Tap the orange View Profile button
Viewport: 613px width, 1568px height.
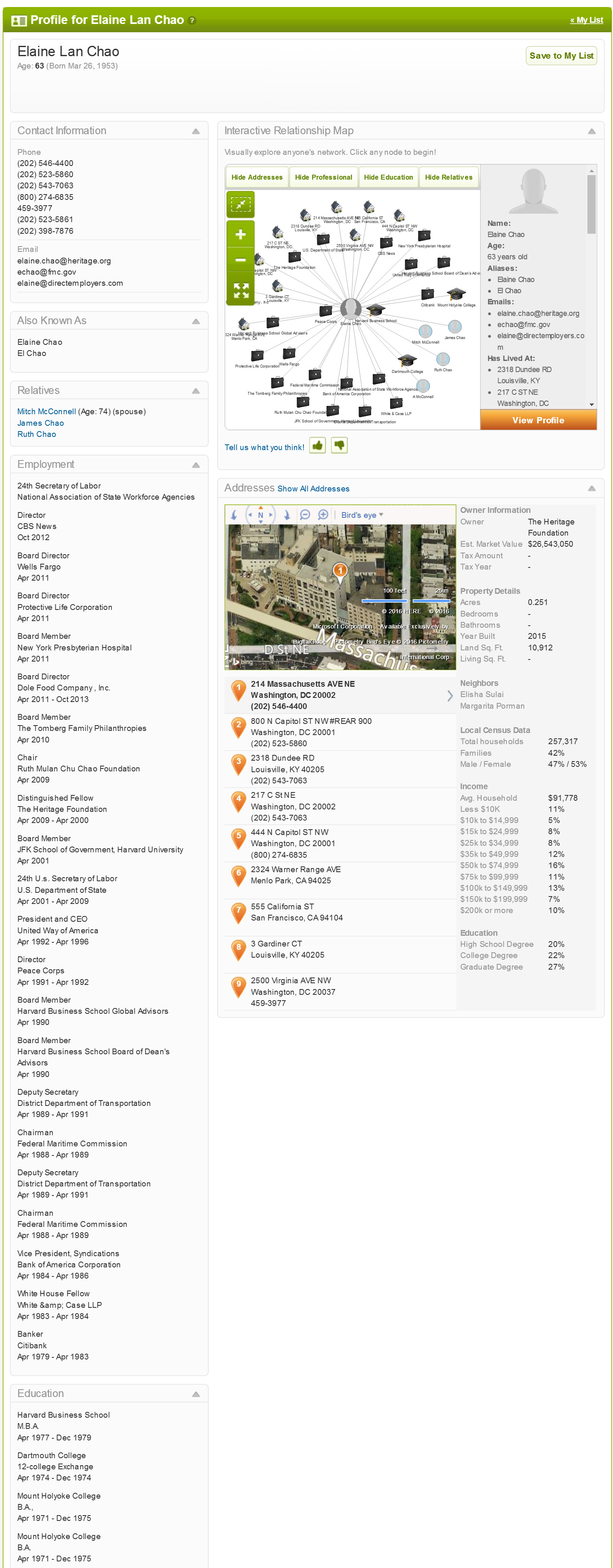(x=537, y=420)
